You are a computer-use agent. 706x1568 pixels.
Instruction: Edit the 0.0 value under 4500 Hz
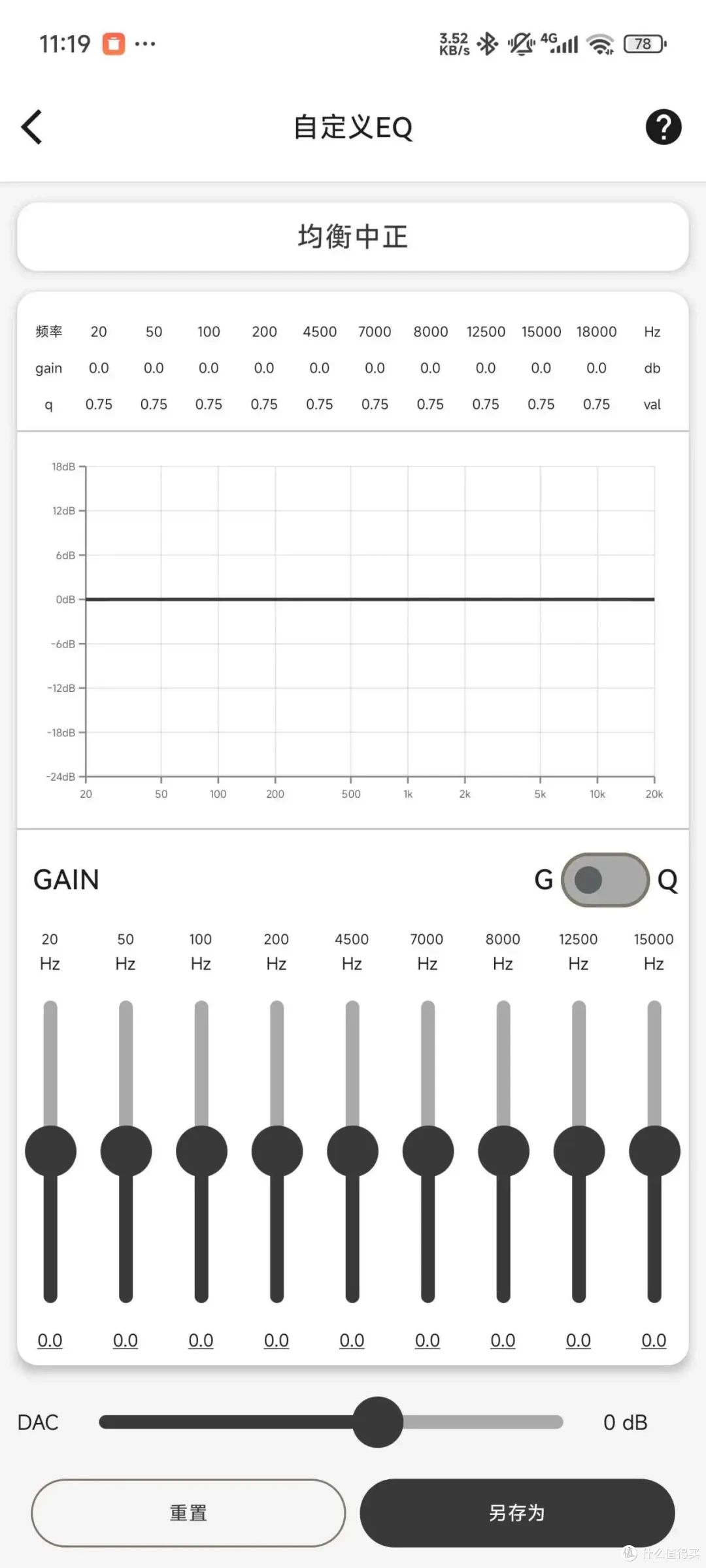pyautogui.click(x=352, y=1341)
